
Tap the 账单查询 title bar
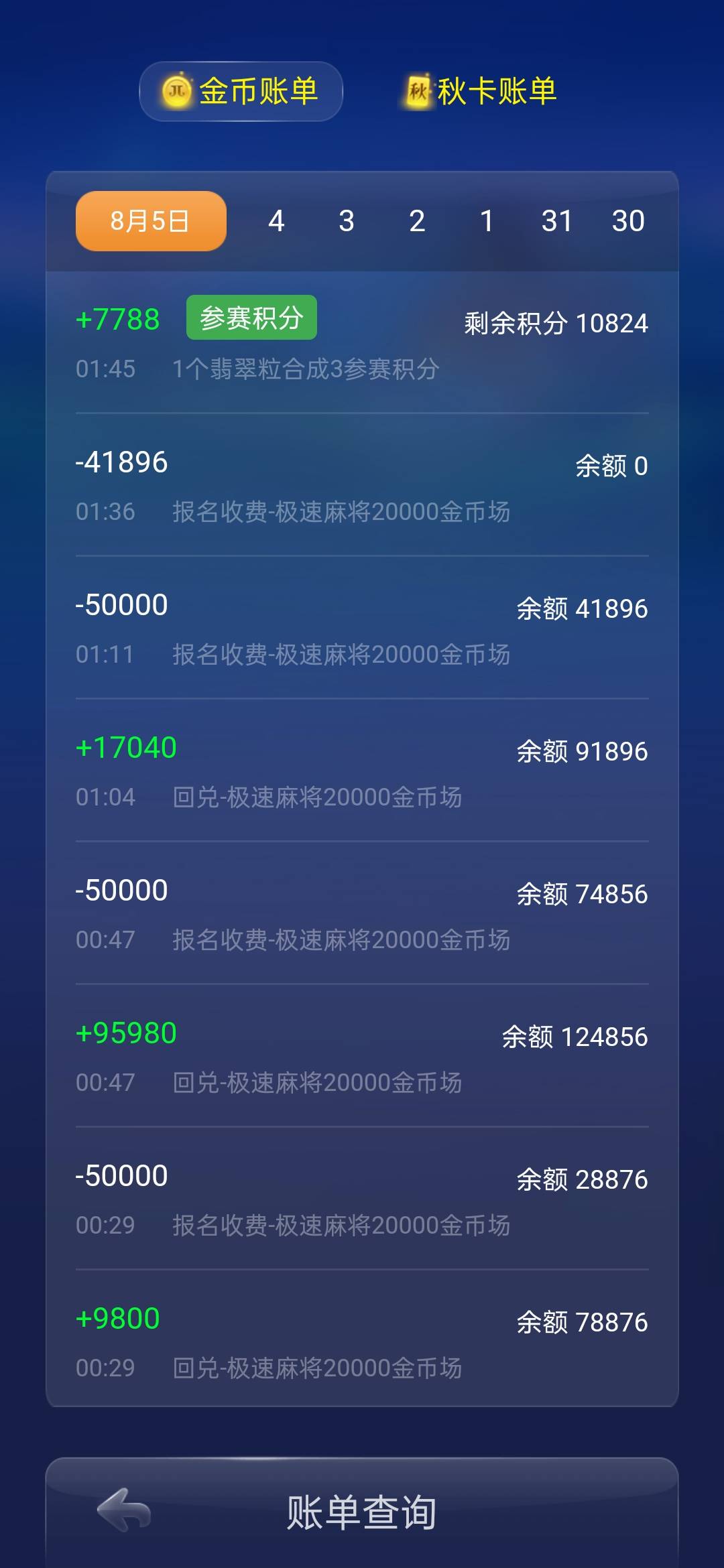point(362,1512)
